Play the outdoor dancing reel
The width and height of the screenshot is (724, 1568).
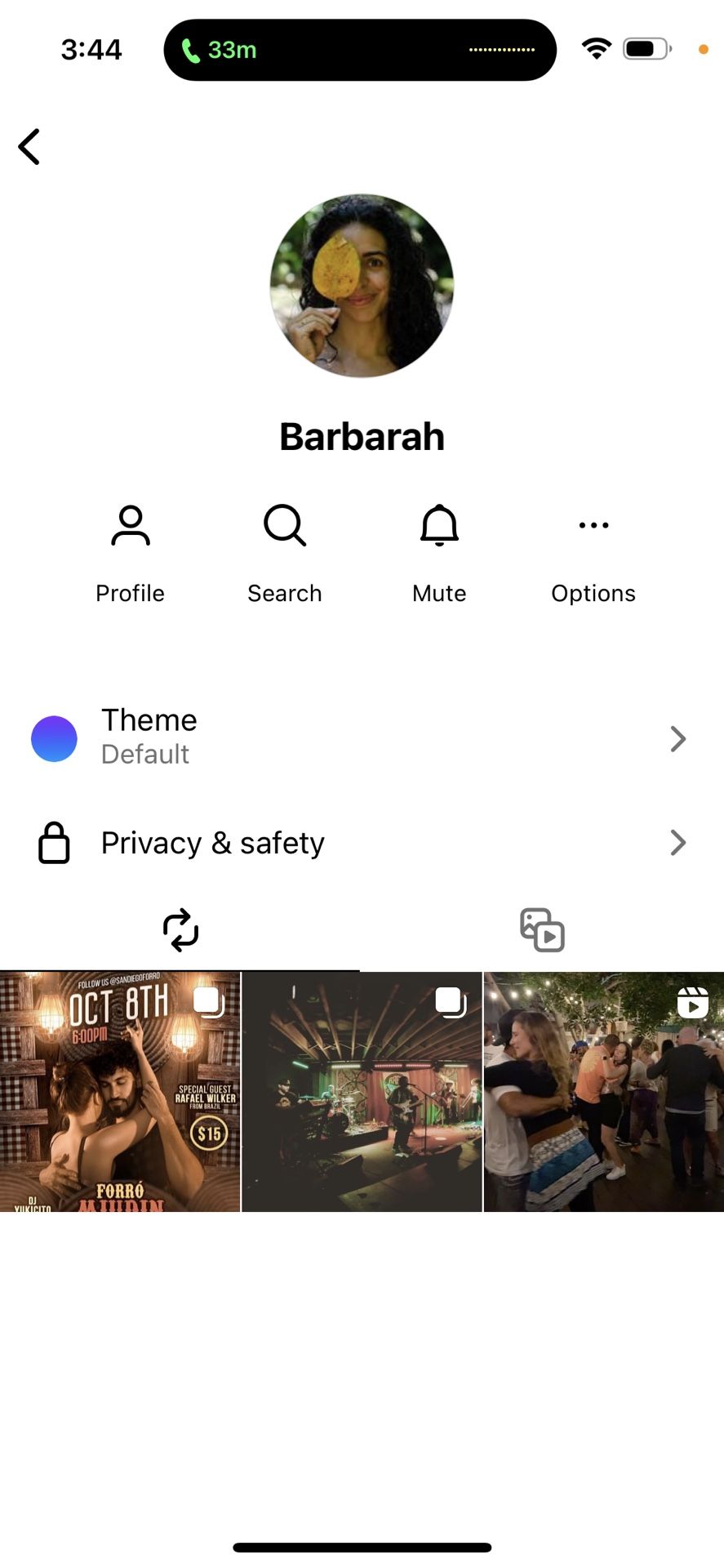point(604,1092)
